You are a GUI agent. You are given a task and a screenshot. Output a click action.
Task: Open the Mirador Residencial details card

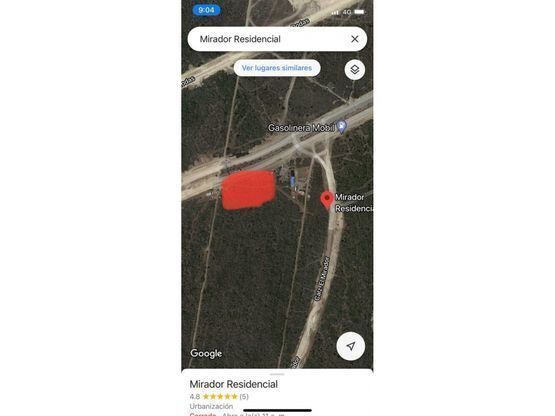[x=277, y=392]
